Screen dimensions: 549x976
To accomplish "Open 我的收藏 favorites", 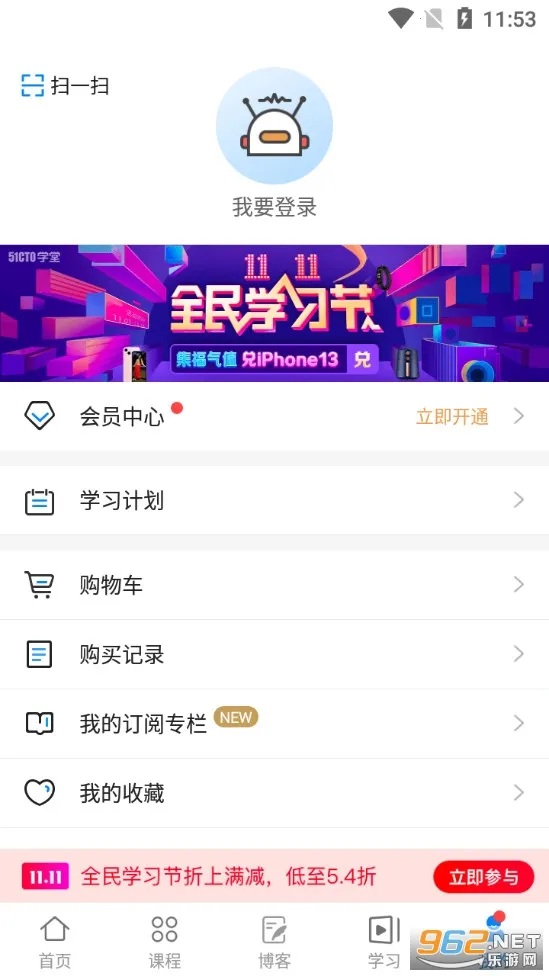I will (274, 793).
